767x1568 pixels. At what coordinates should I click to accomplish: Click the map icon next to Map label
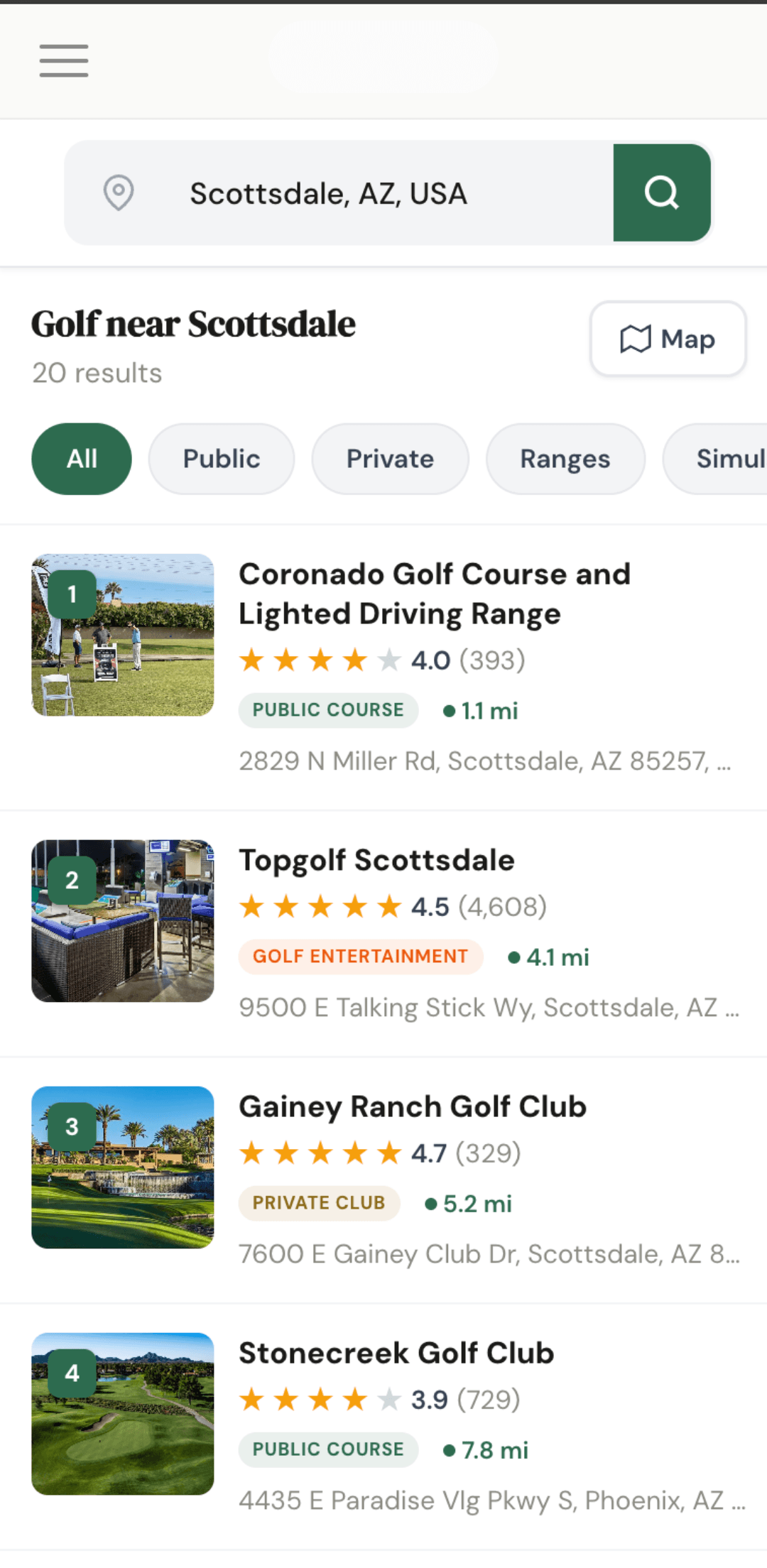click(x=636, y=339)
